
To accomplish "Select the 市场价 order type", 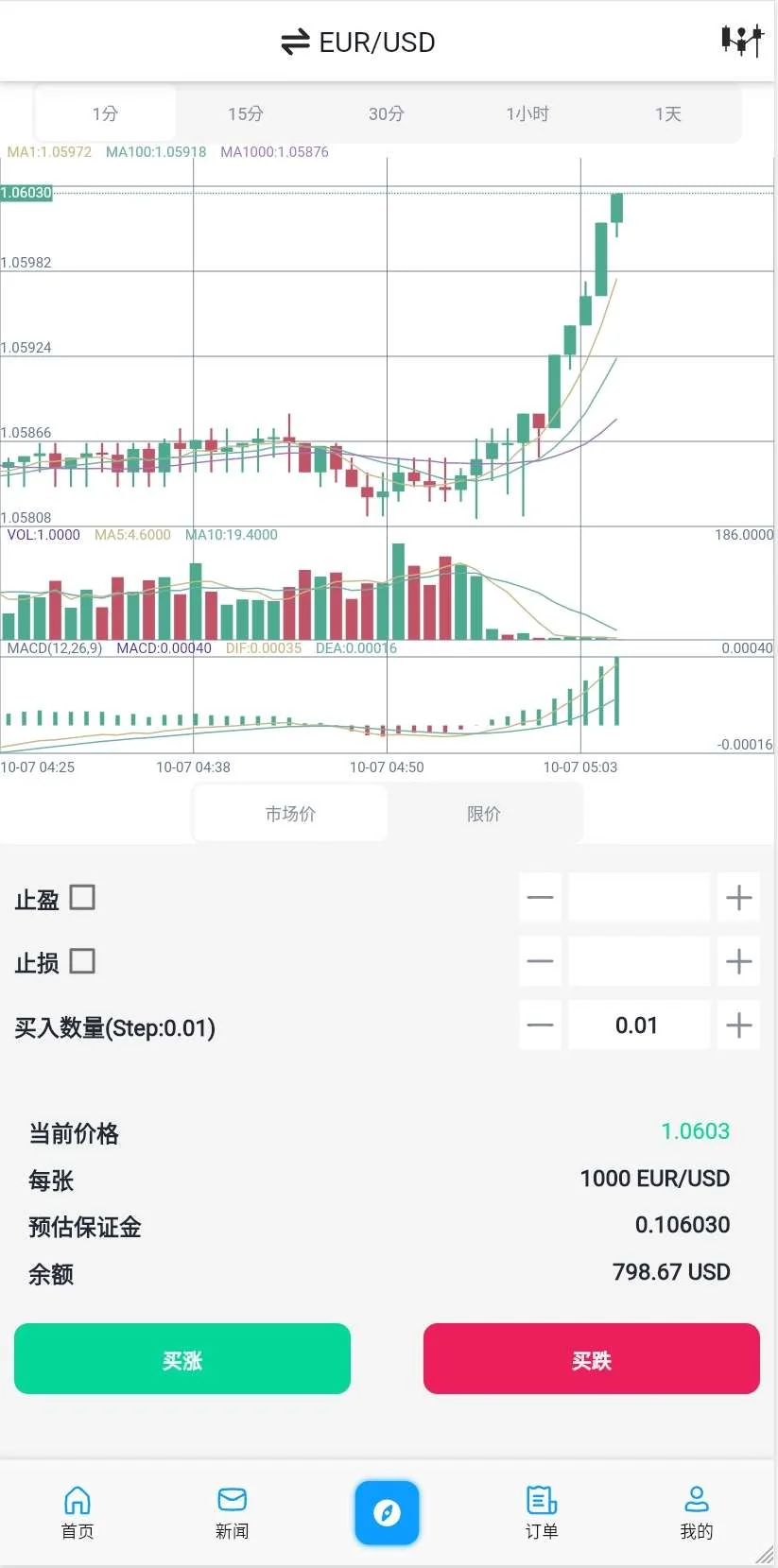I will tap(290, 814).
